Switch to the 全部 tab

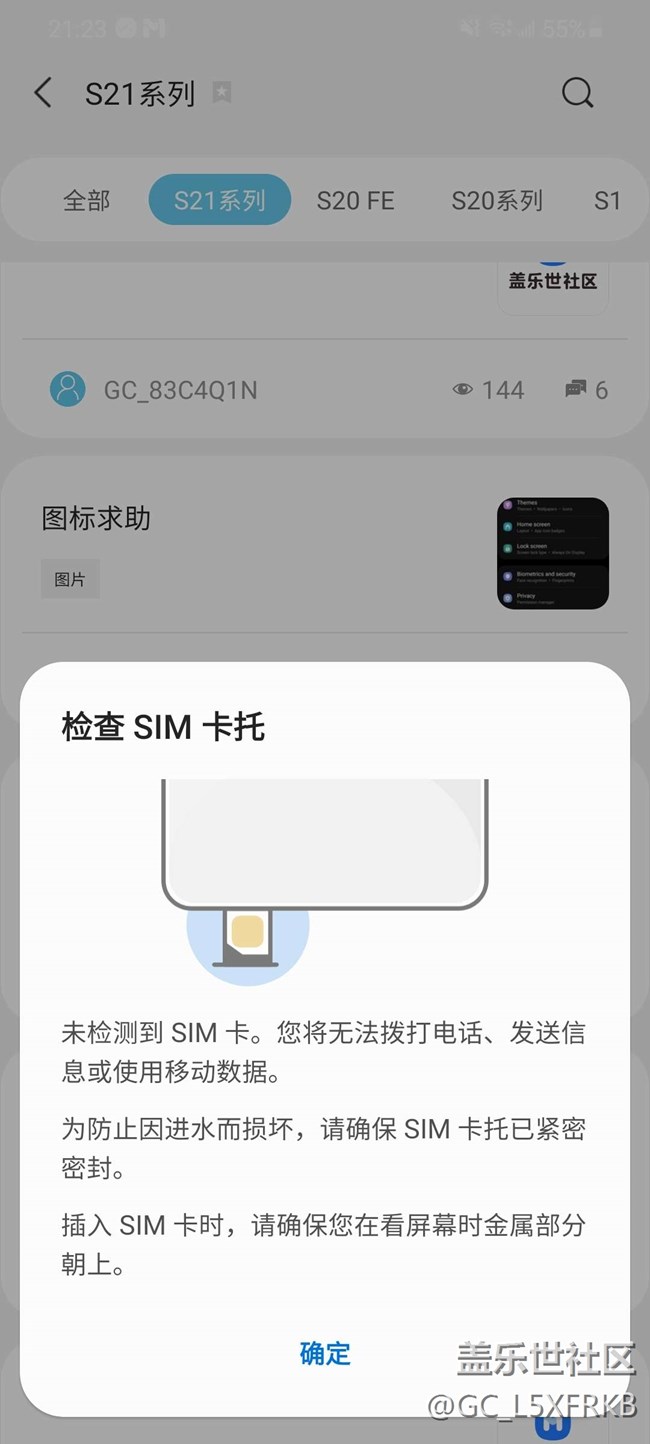coord(87,200)
